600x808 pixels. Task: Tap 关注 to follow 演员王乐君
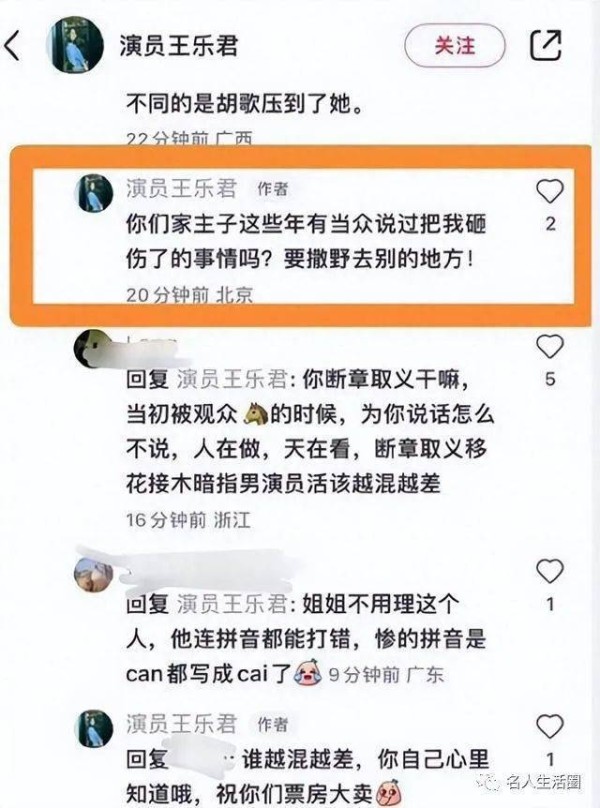(454, 45)
